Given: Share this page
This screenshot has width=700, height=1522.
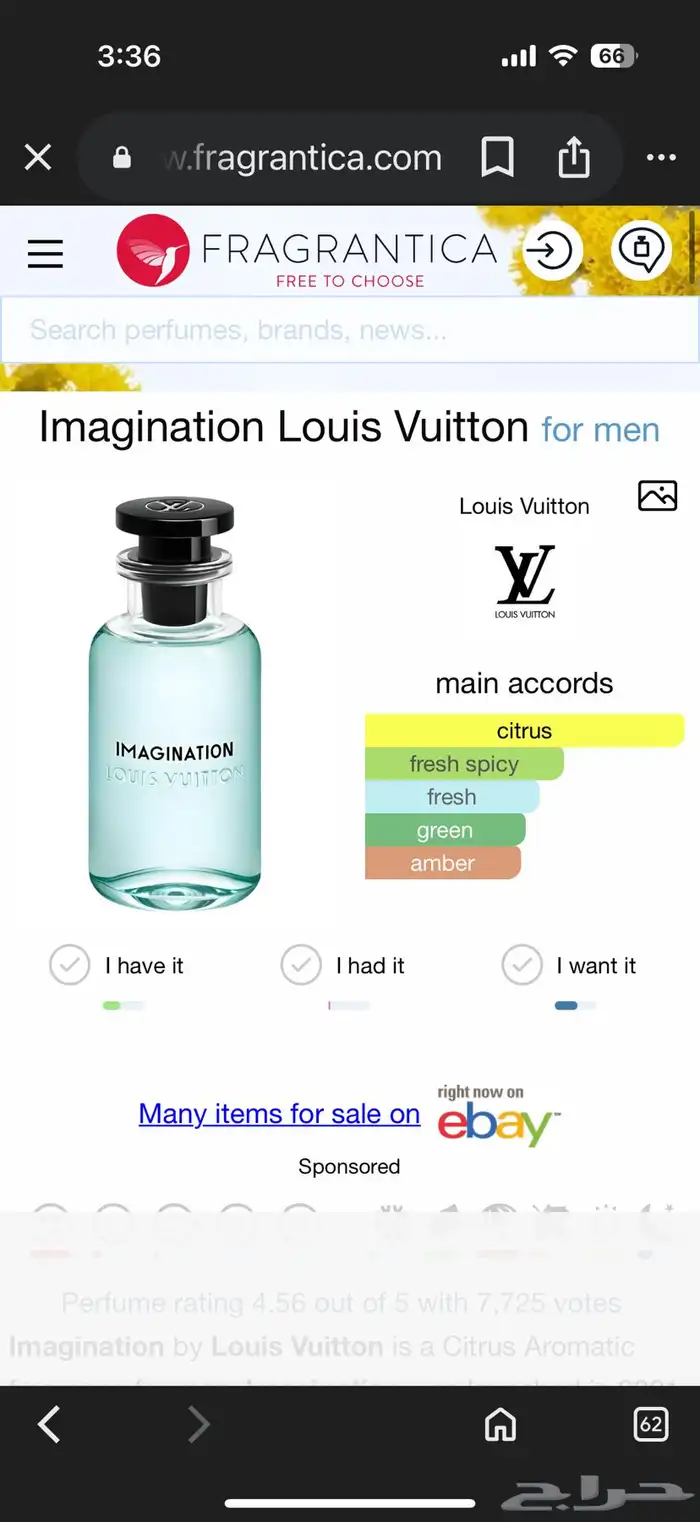Looking at the screenshot, I should (574, 157).
